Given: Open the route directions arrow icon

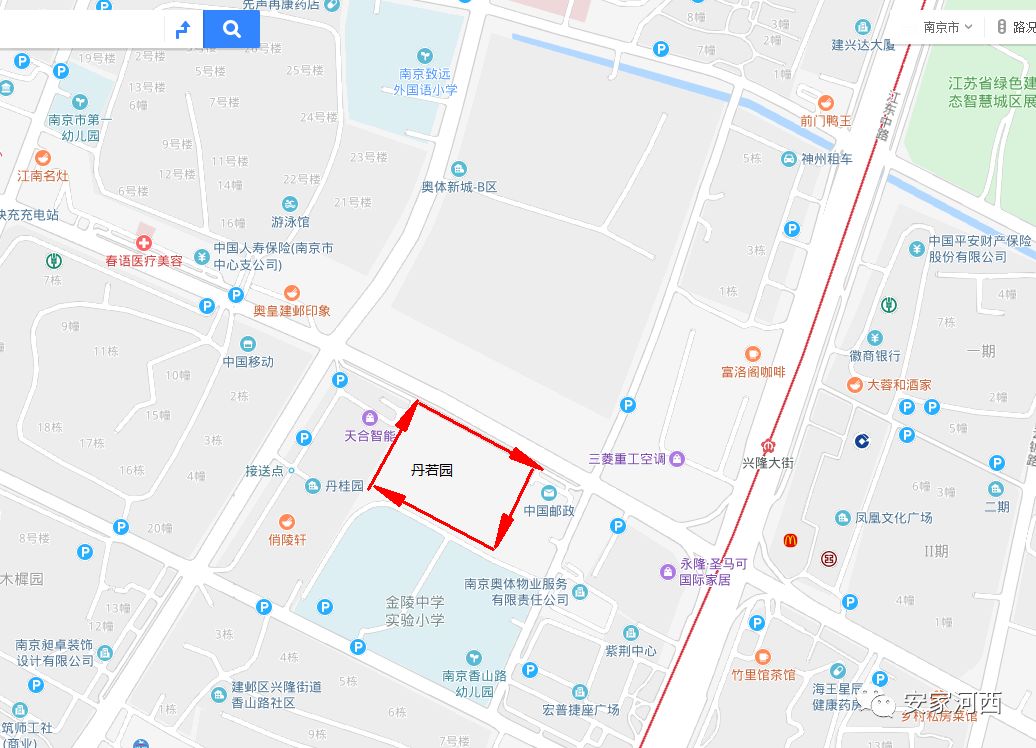Looking at the screenshot, I should click(x=183, y=30).
